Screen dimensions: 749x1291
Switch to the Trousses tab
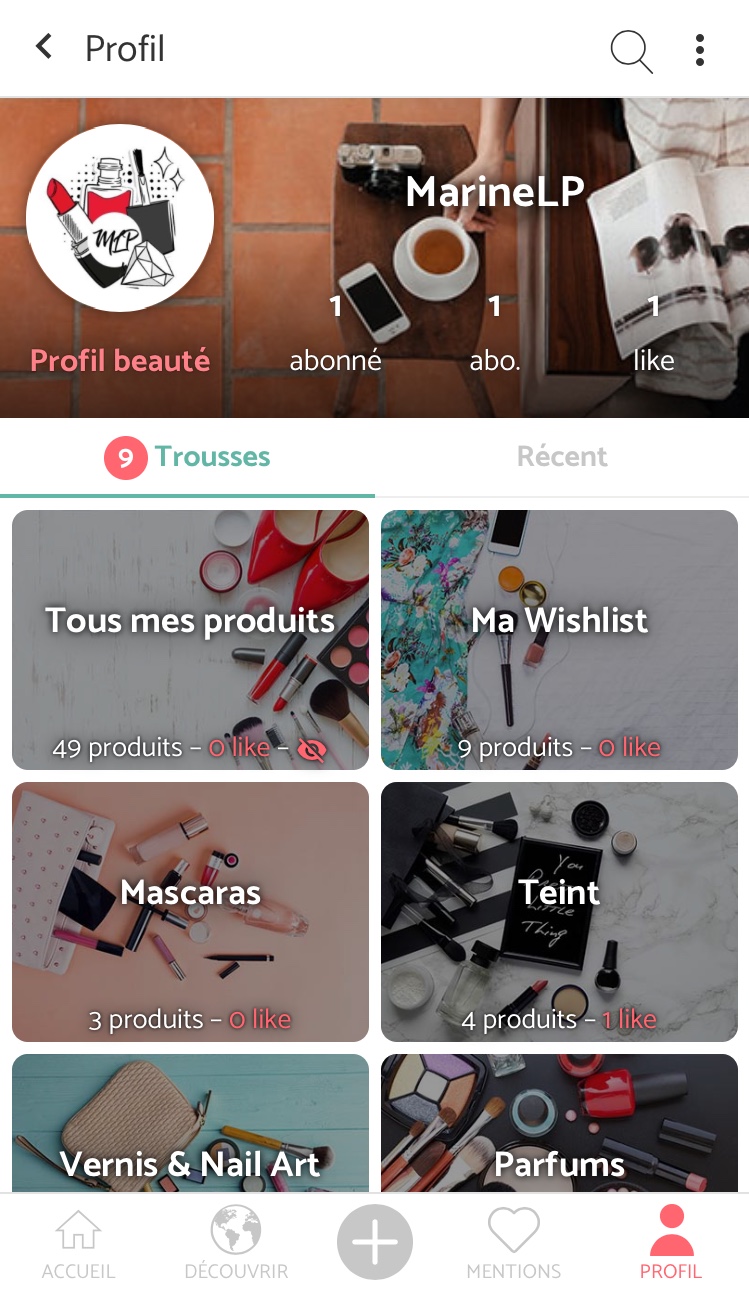coord(187,457)
